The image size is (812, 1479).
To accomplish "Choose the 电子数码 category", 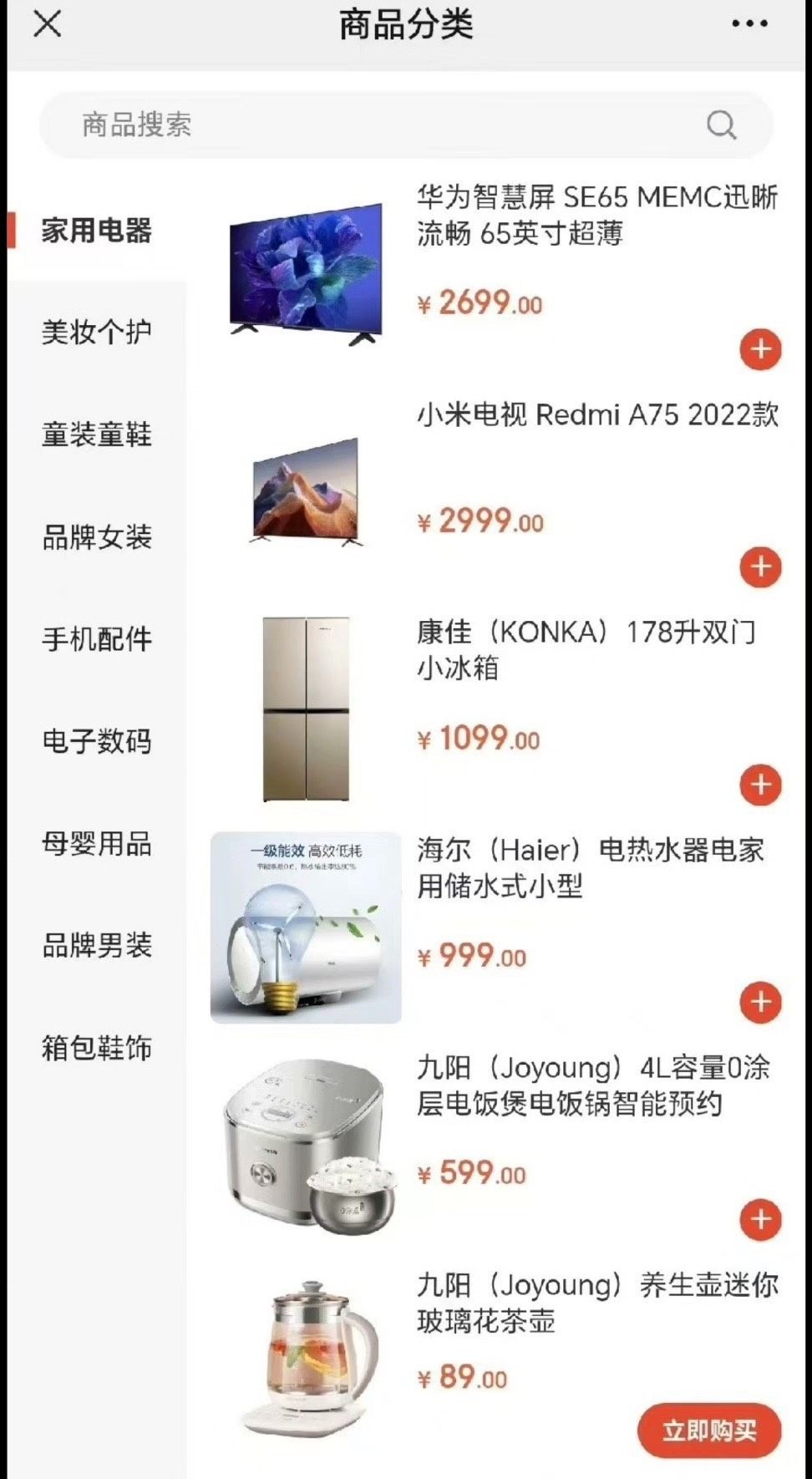I will point(97,741).
